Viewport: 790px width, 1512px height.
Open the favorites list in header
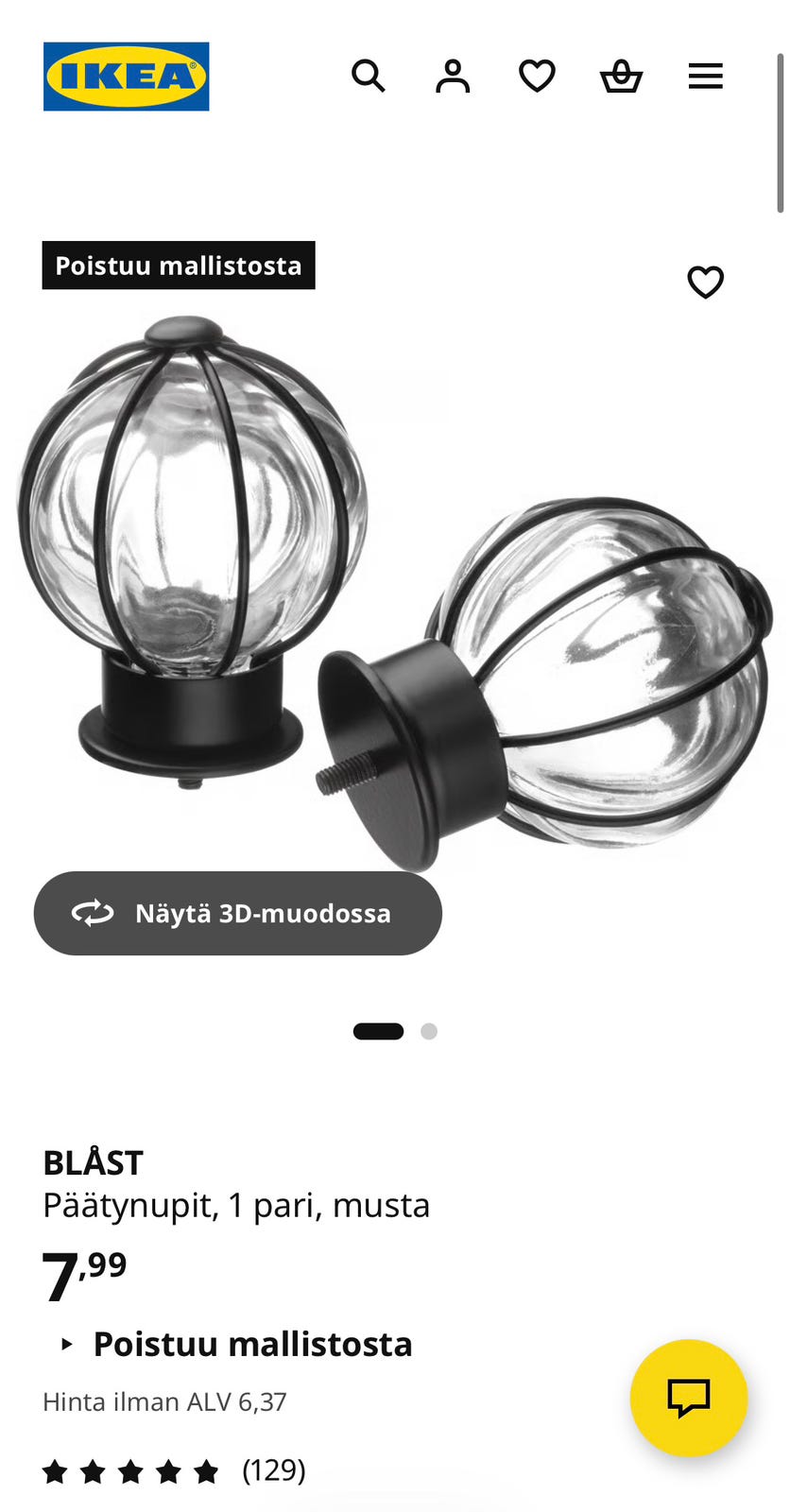[x=537, y=76]
